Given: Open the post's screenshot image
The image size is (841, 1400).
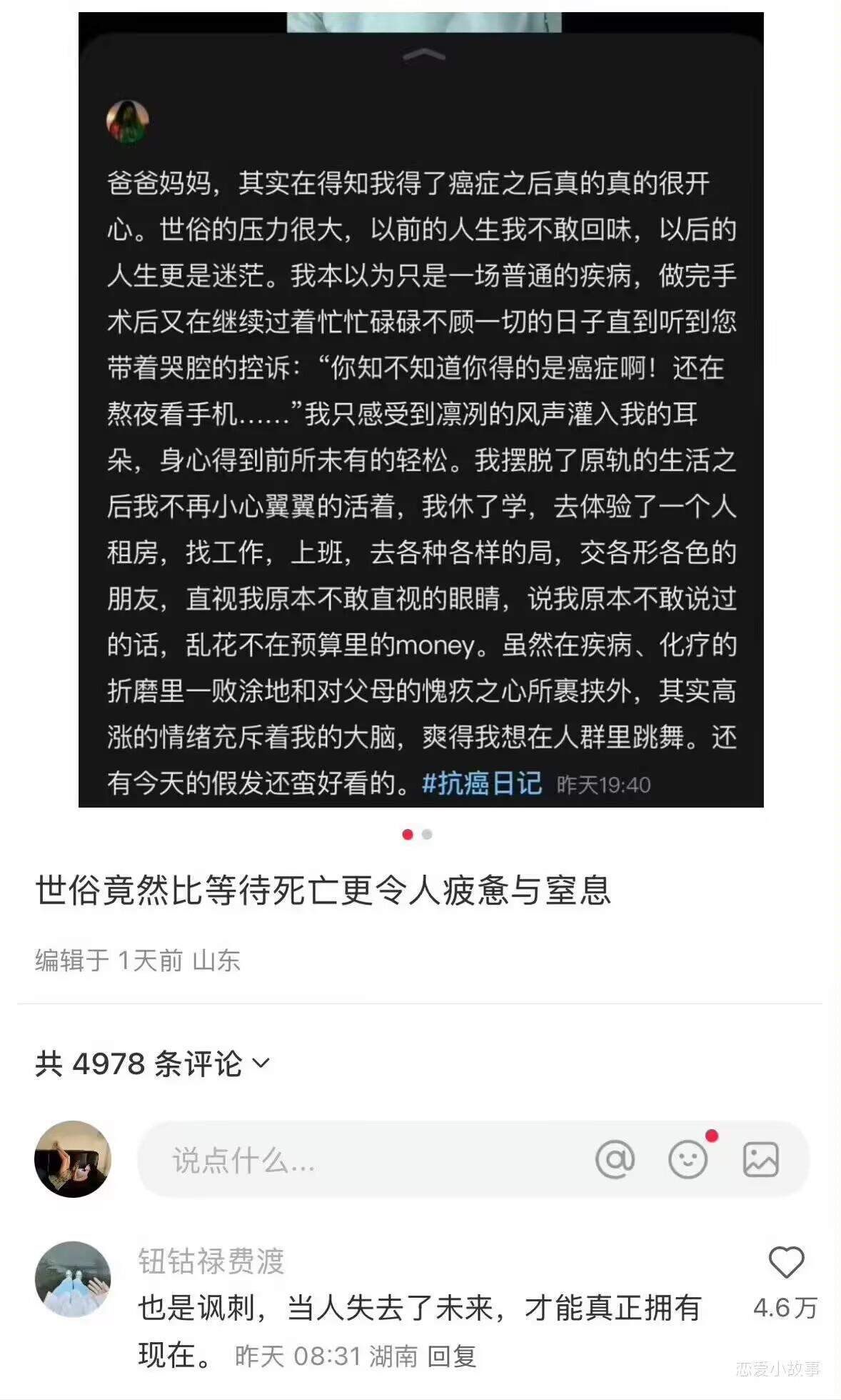Looking at the screenshot, I should coord(420,409).
